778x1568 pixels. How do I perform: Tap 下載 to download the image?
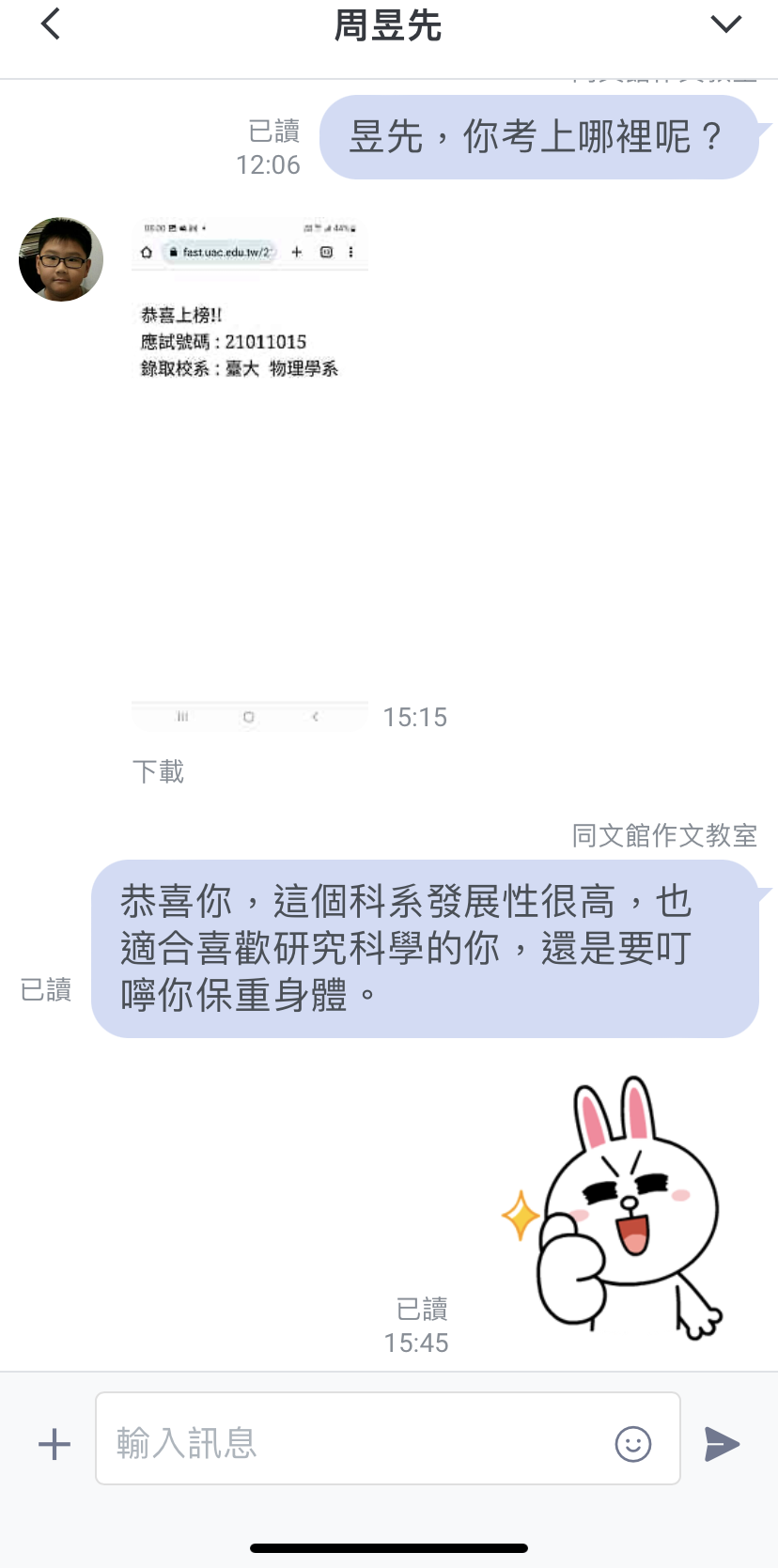coord(158,771)
